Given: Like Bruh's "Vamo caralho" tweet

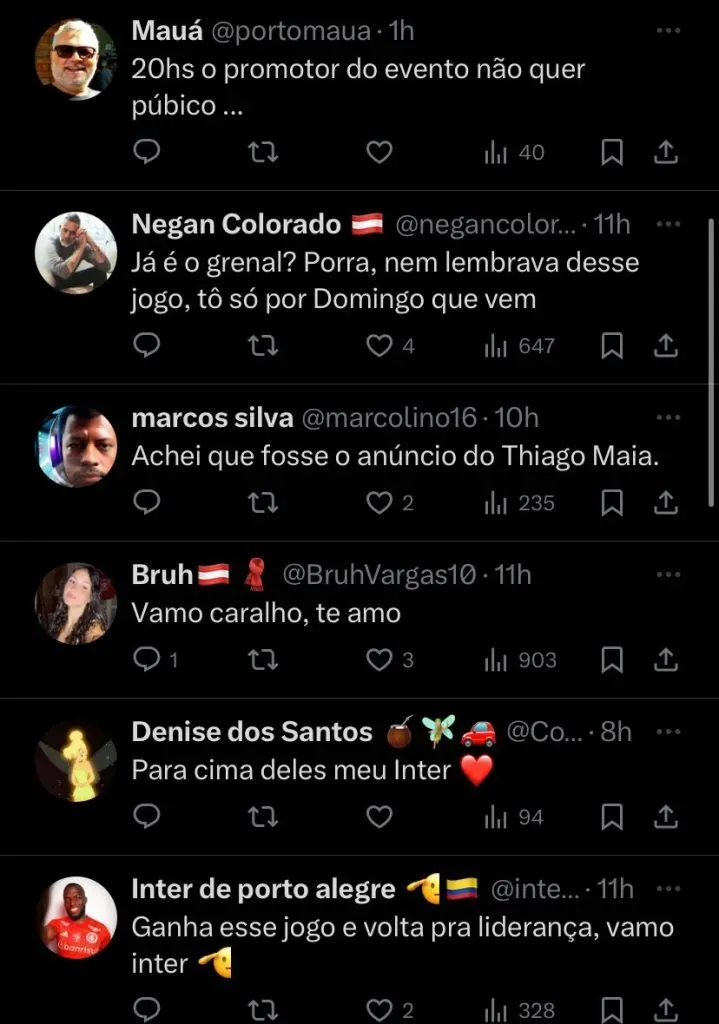Looking at the screenshot, I should point(379,660).
